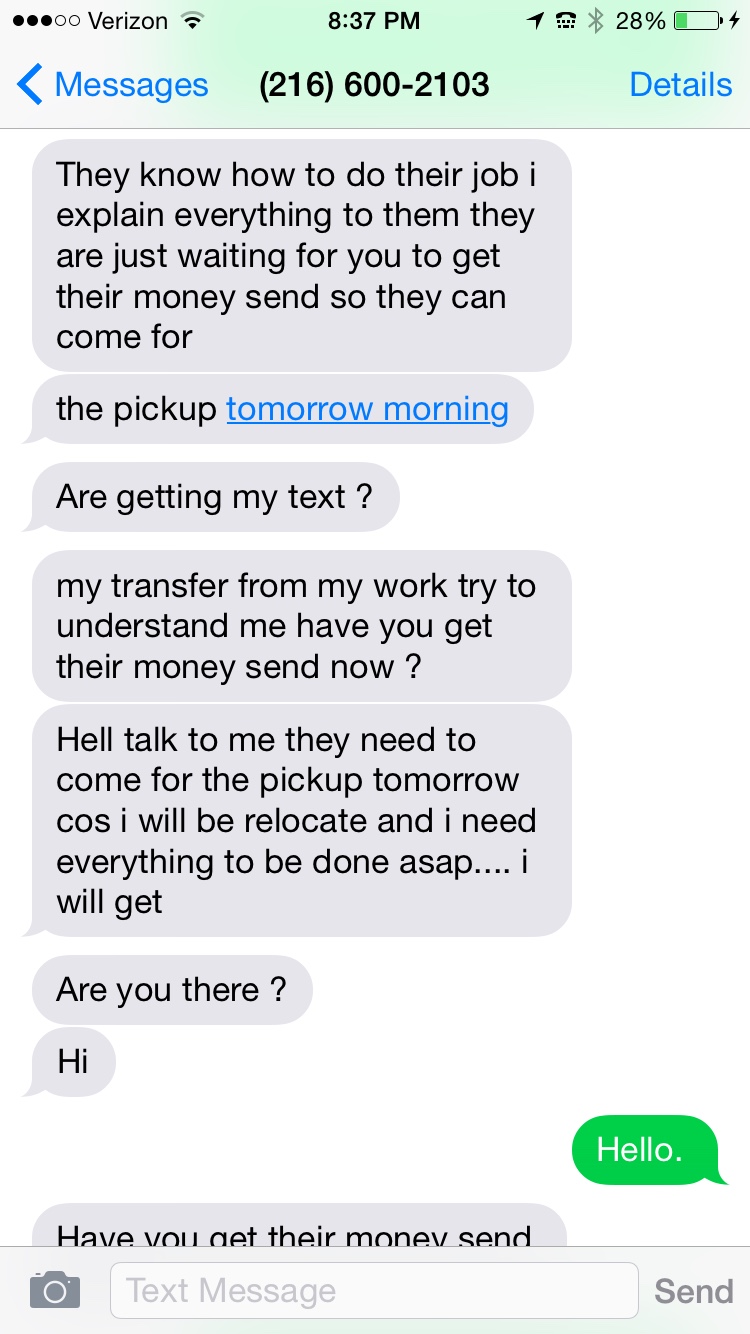Image resolution: width=750 pixels, height=1334 pixels.
Task: Focus the Text Message input field
Action: click(373, 1290)
